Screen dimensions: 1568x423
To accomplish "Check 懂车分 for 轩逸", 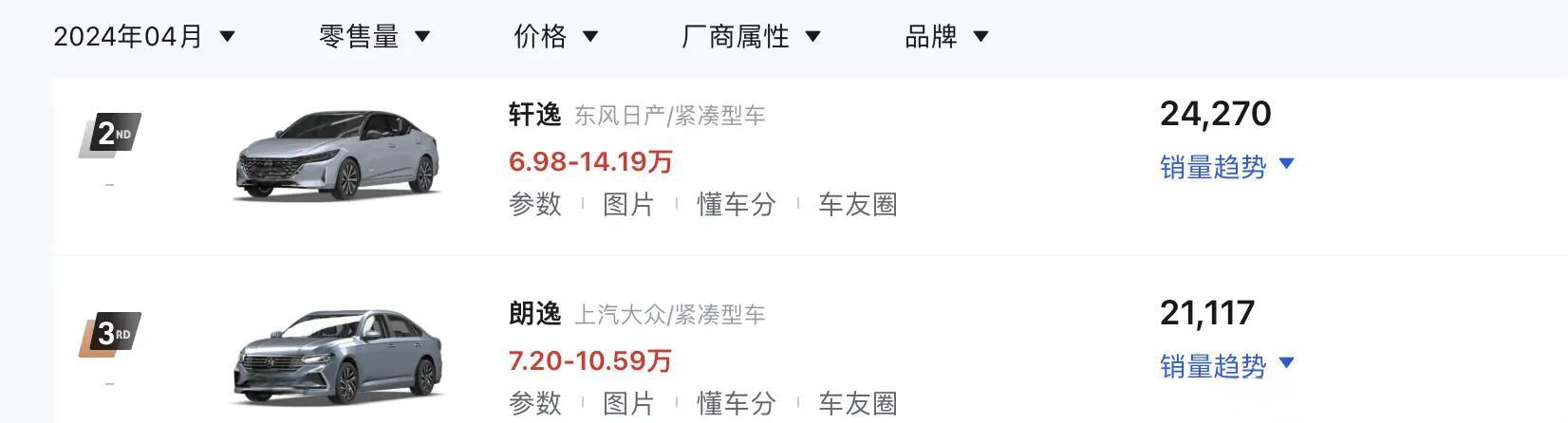I will click(737, 204).
